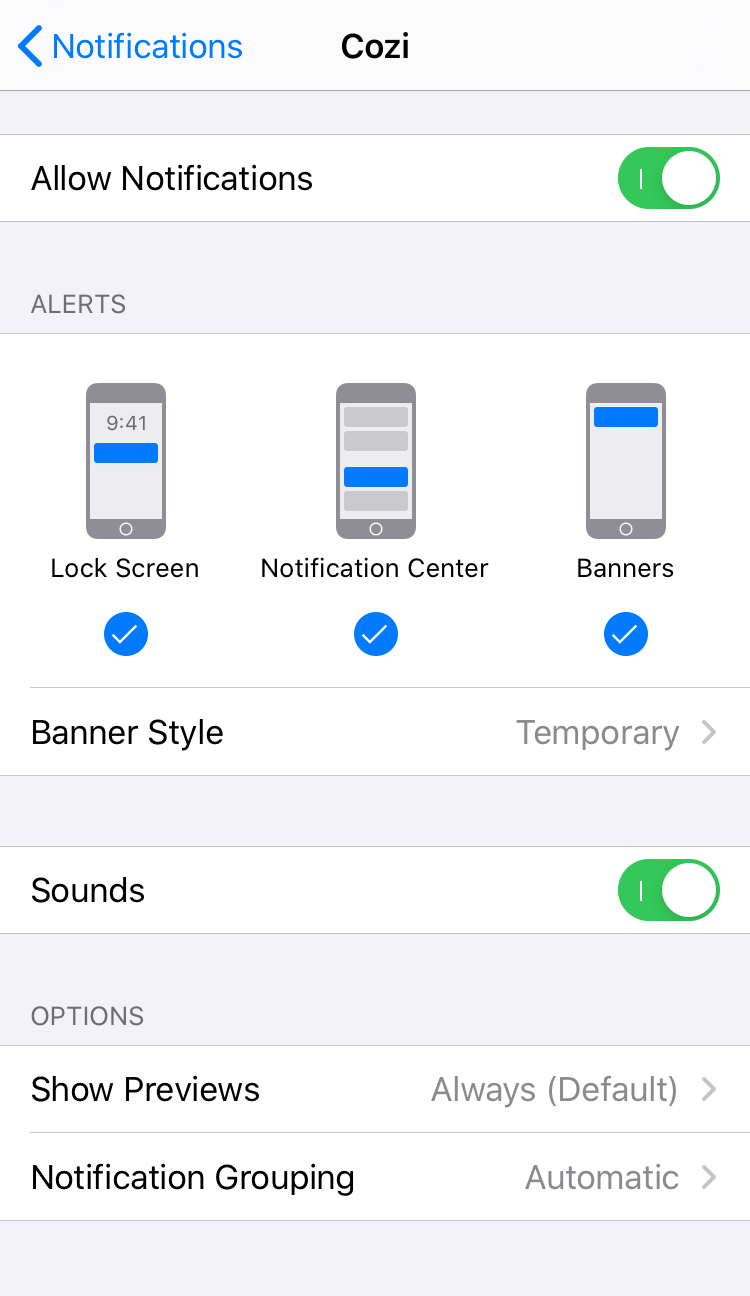The height and width of the screenshot is (1296, 750).
Task: Disable the Sounds switch
Action: point(669,890)
